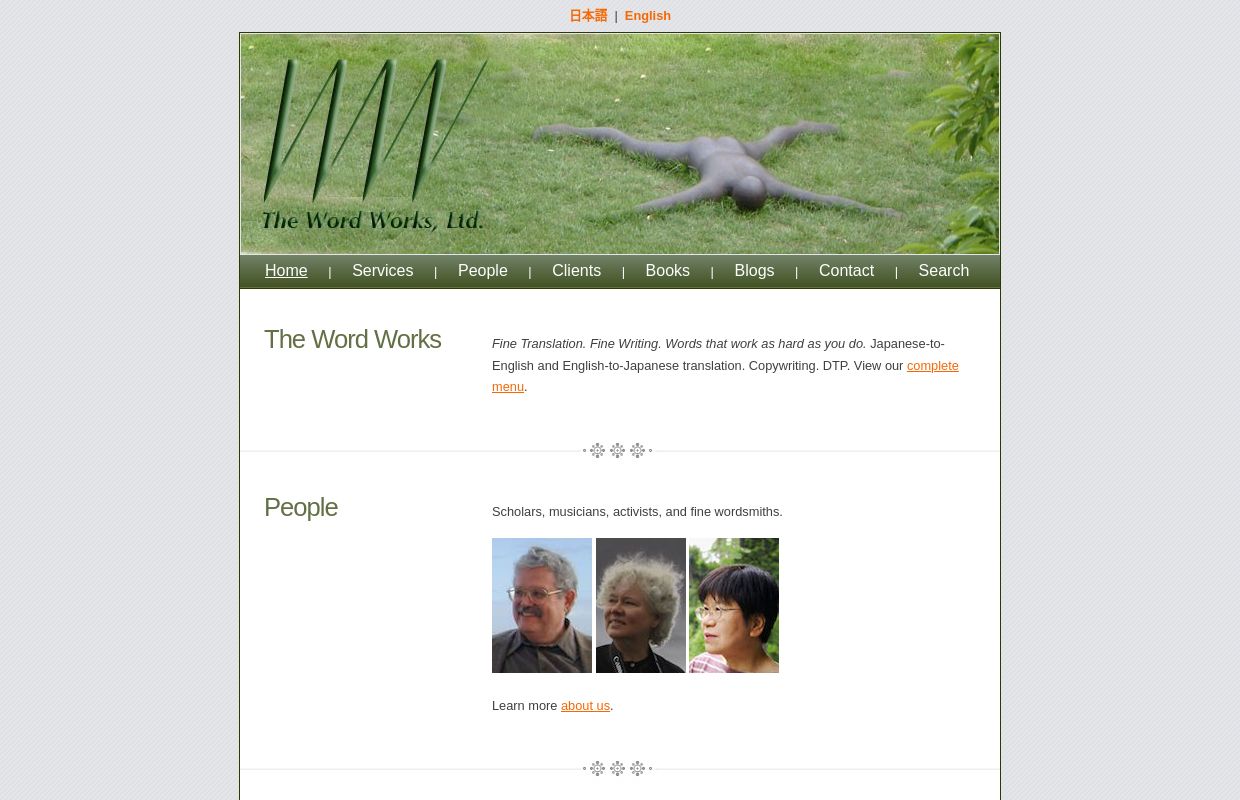
Task: Follow the complete menu link
Action: coord(931,366)
